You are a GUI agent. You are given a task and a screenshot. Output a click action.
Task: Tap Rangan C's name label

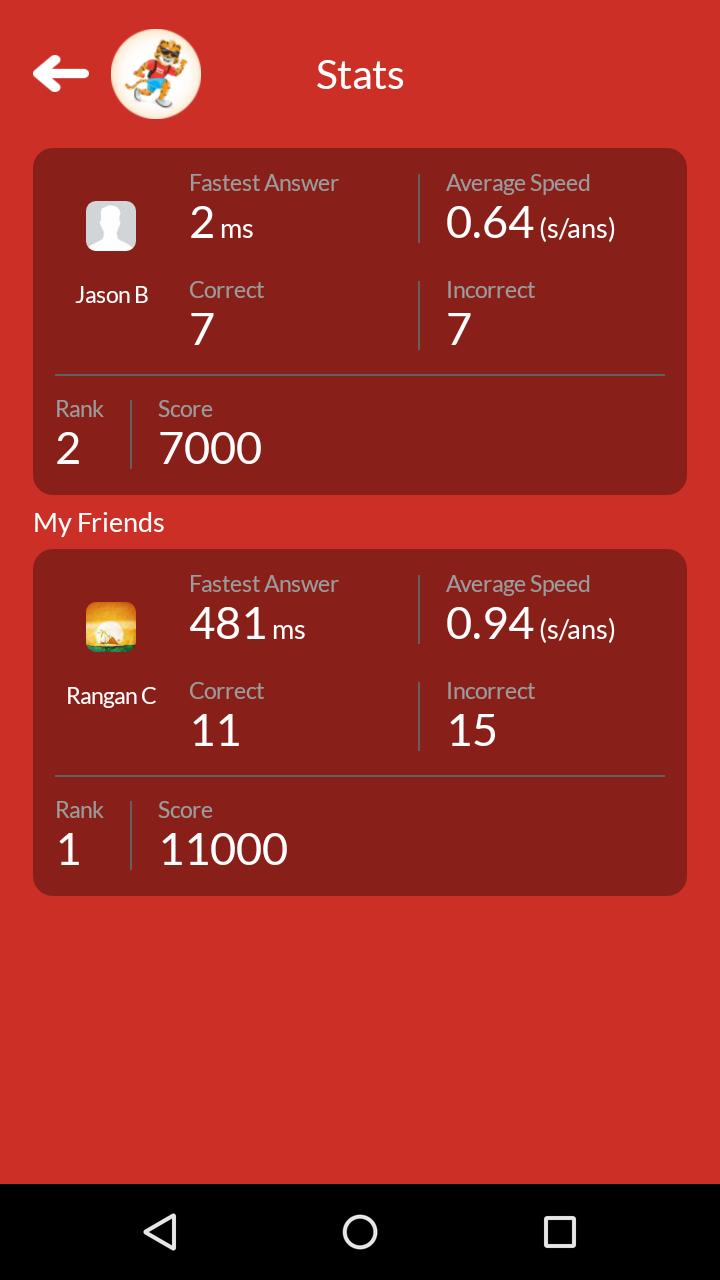(111, 695)
